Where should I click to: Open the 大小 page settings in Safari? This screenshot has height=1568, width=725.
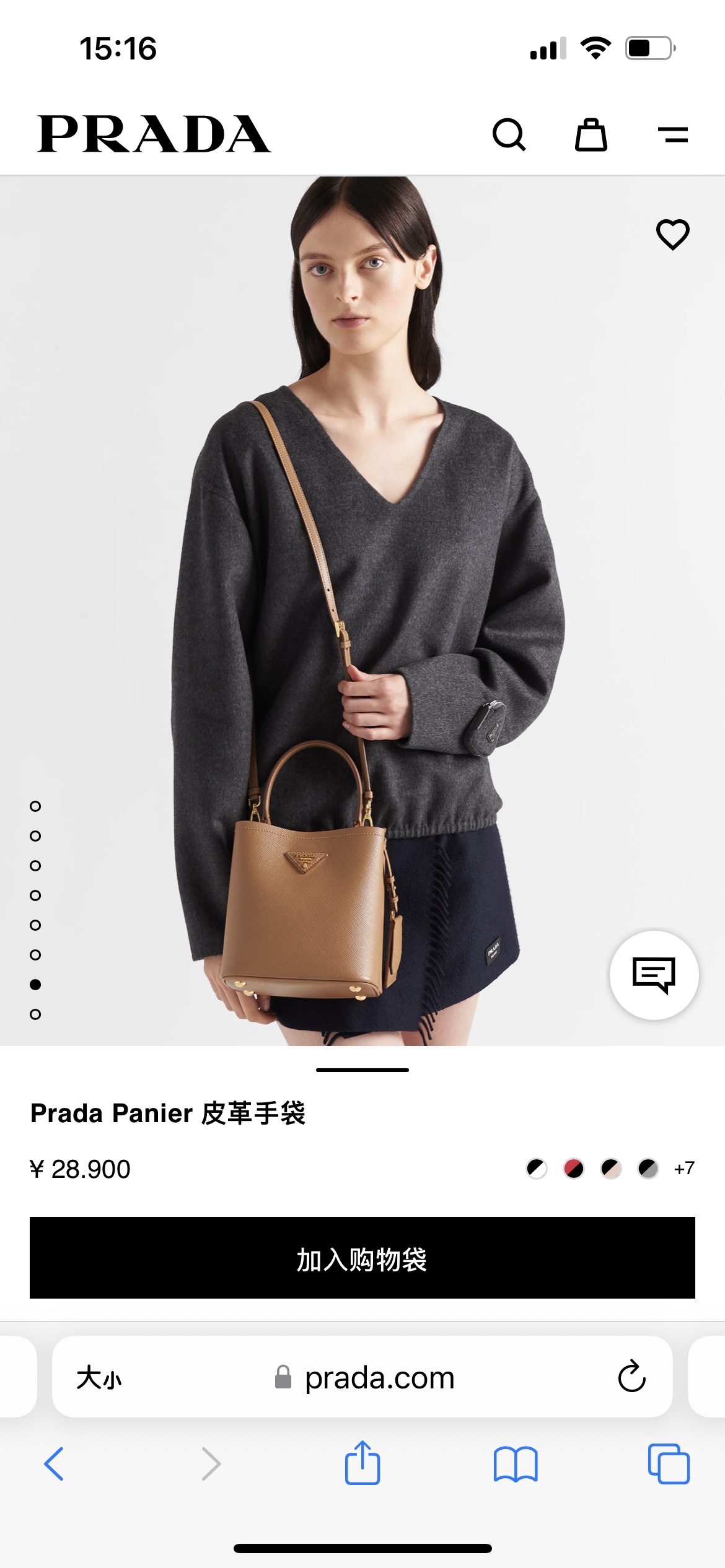(99, 1378)
